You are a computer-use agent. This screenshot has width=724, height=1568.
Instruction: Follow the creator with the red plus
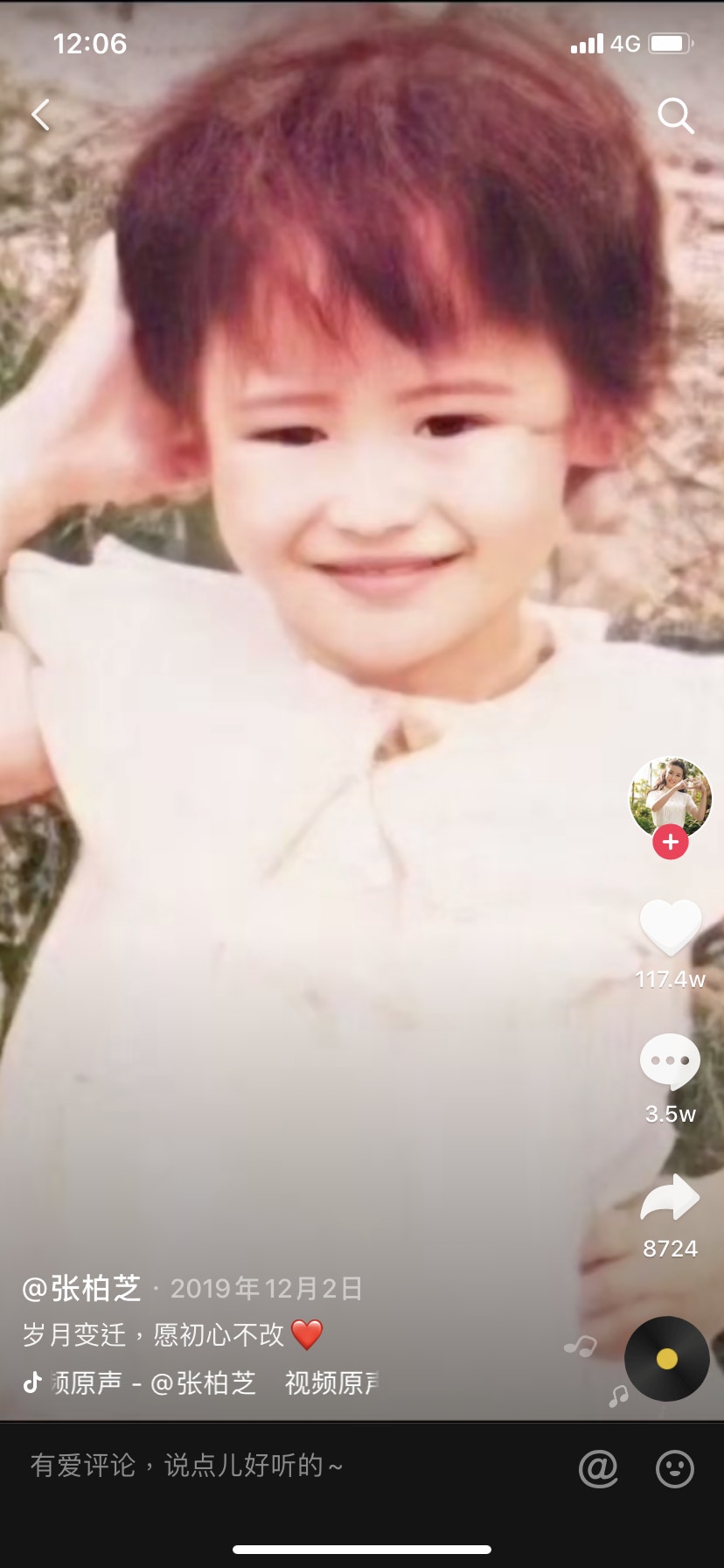[671, 843]
